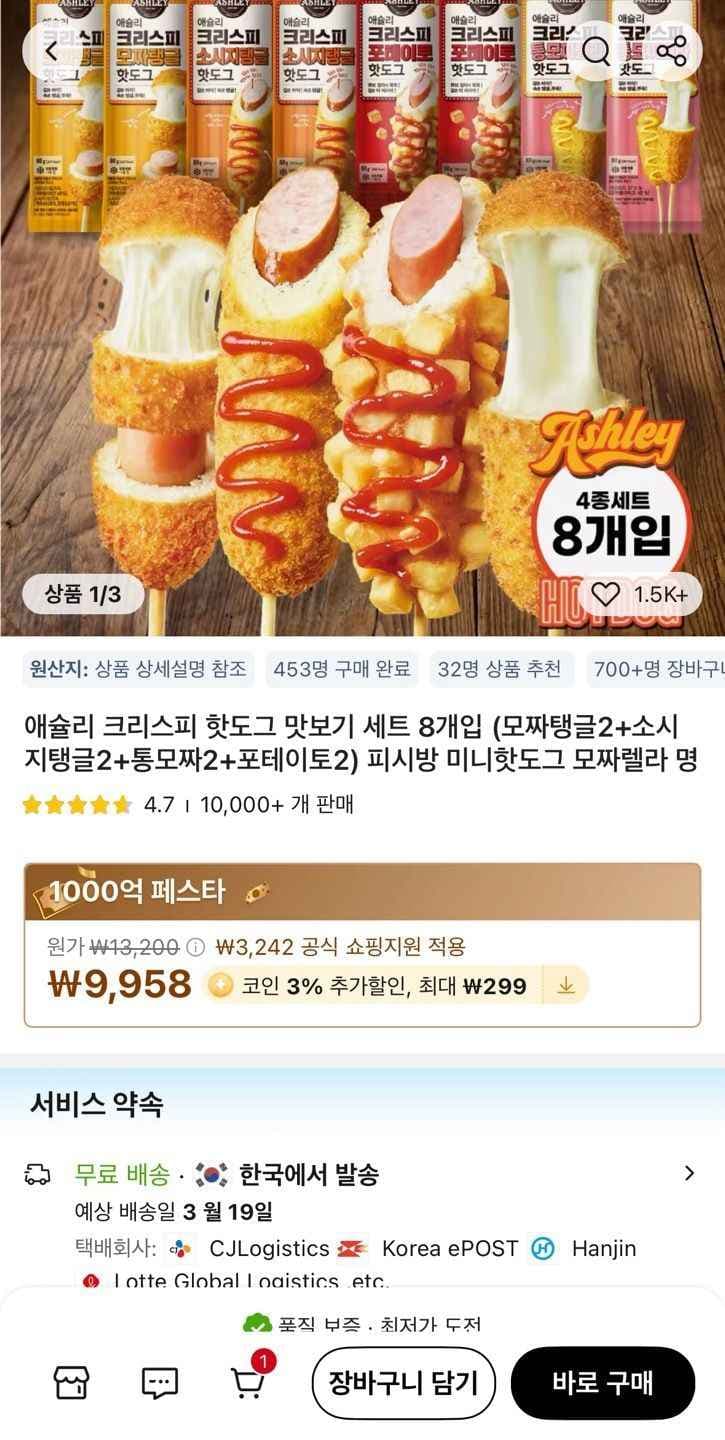The height and width of the screenshot is (1440, 725).
Task: Visit the seller's store icon
Action: pos(70,1383)
